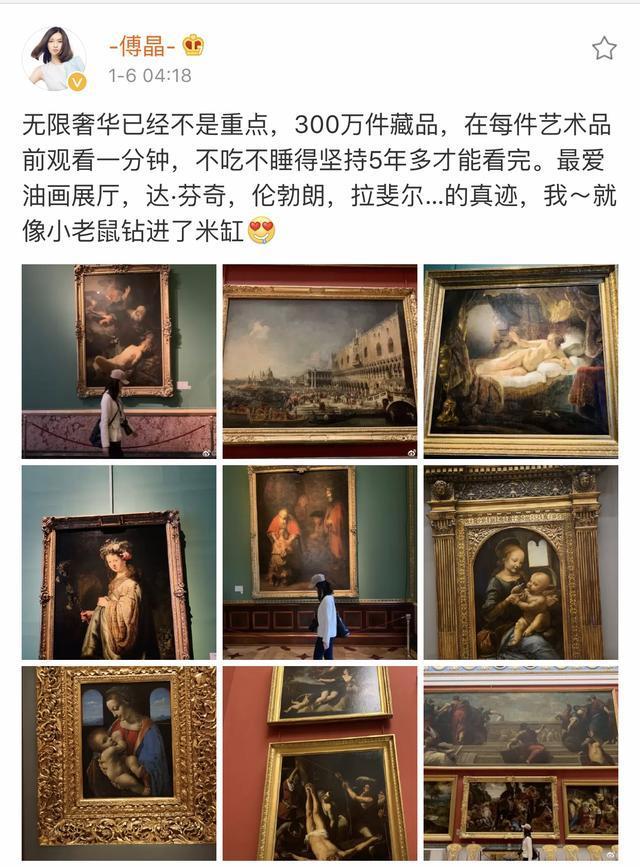Open the red-robed figures painting photo
This screenshot has width=640, height=867.
coord(320,562)
